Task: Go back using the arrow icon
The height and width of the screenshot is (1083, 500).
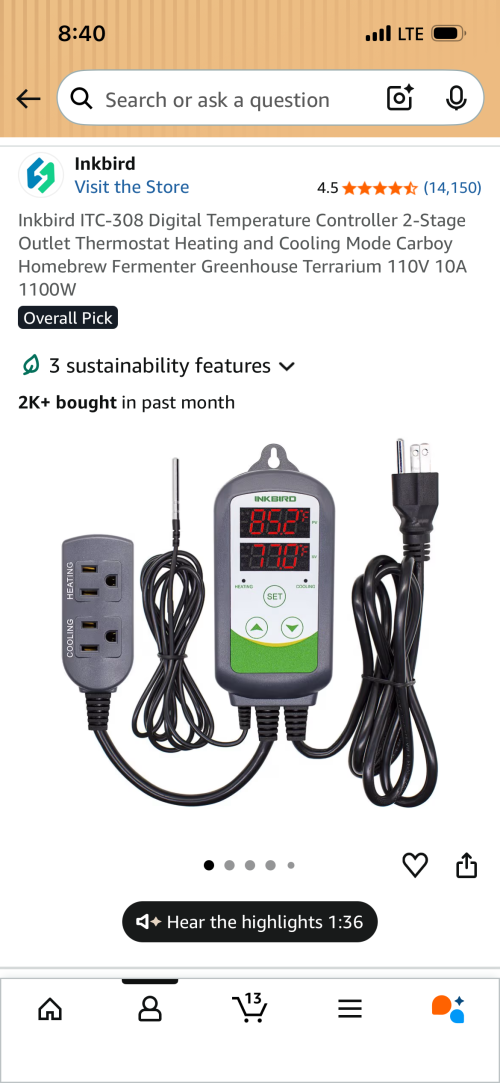Action: [28, 99]
